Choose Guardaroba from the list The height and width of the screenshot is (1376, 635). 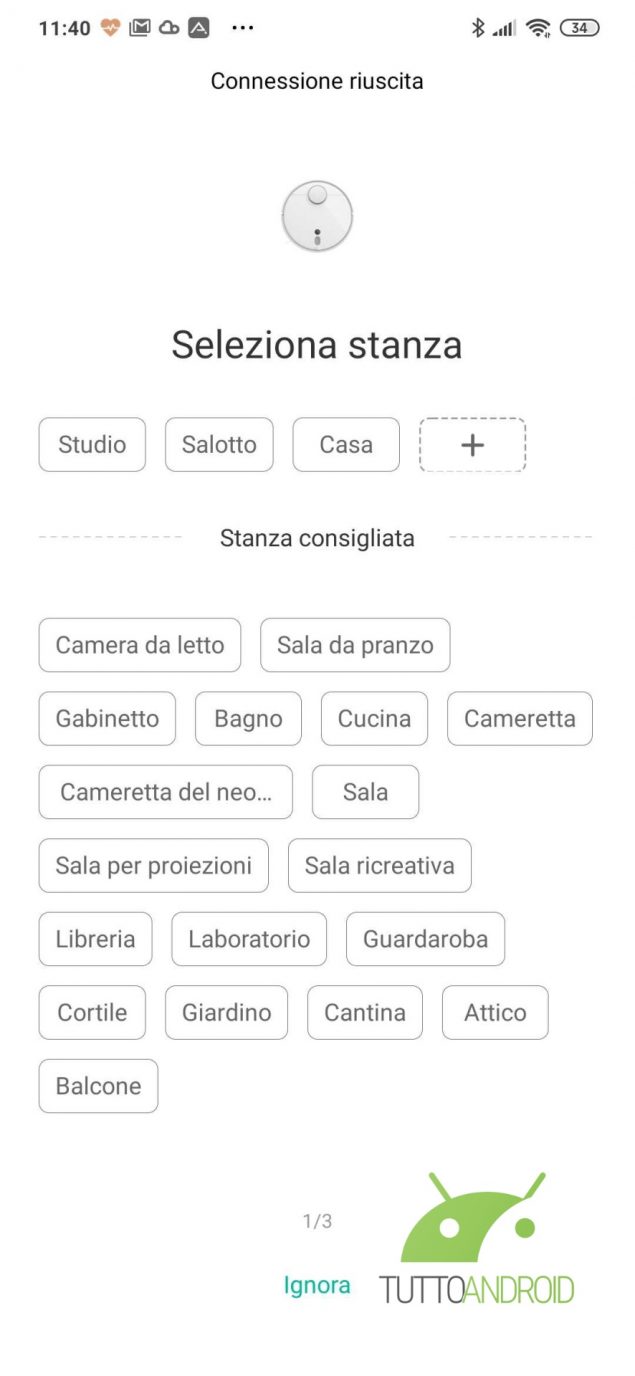[425, 939]
